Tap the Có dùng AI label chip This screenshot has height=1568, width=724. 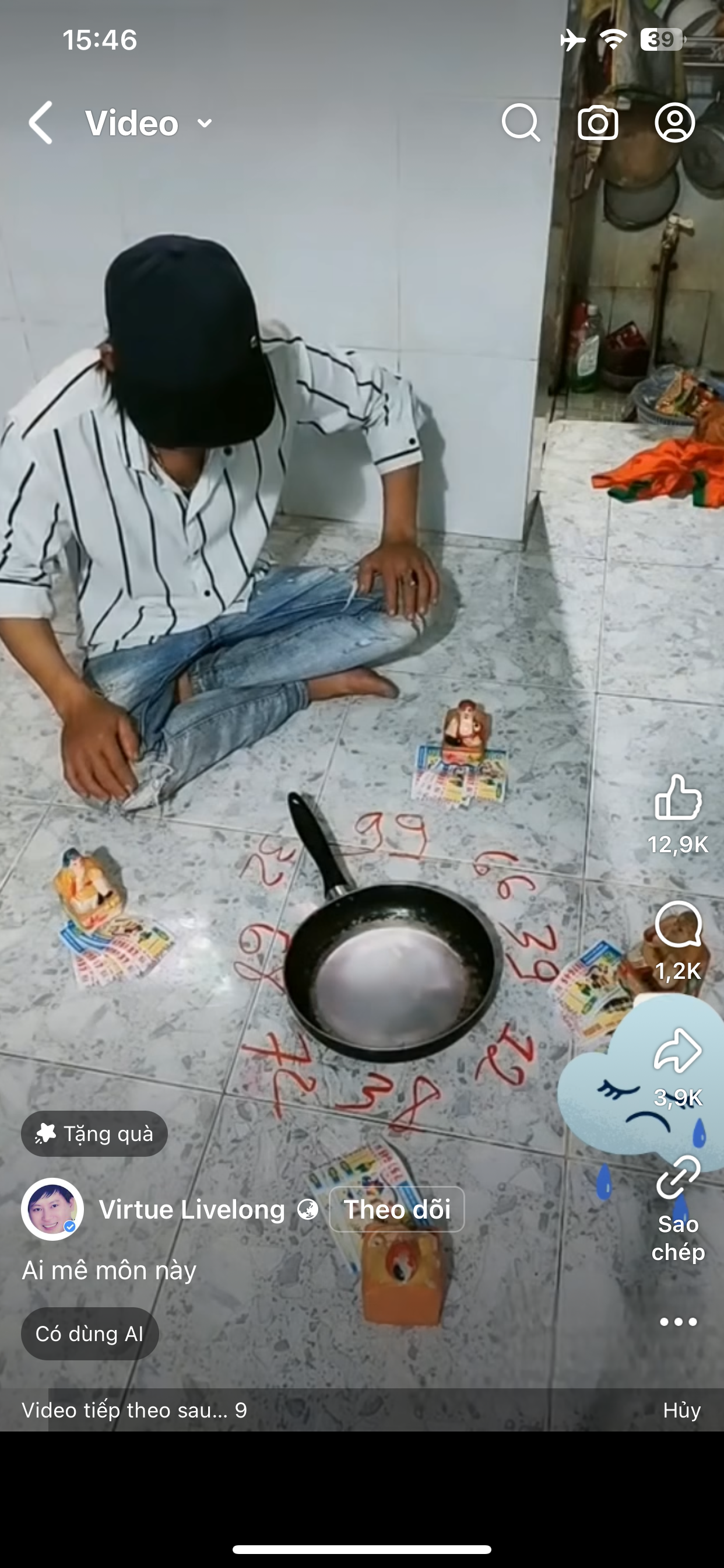(x=89, y=1333)
